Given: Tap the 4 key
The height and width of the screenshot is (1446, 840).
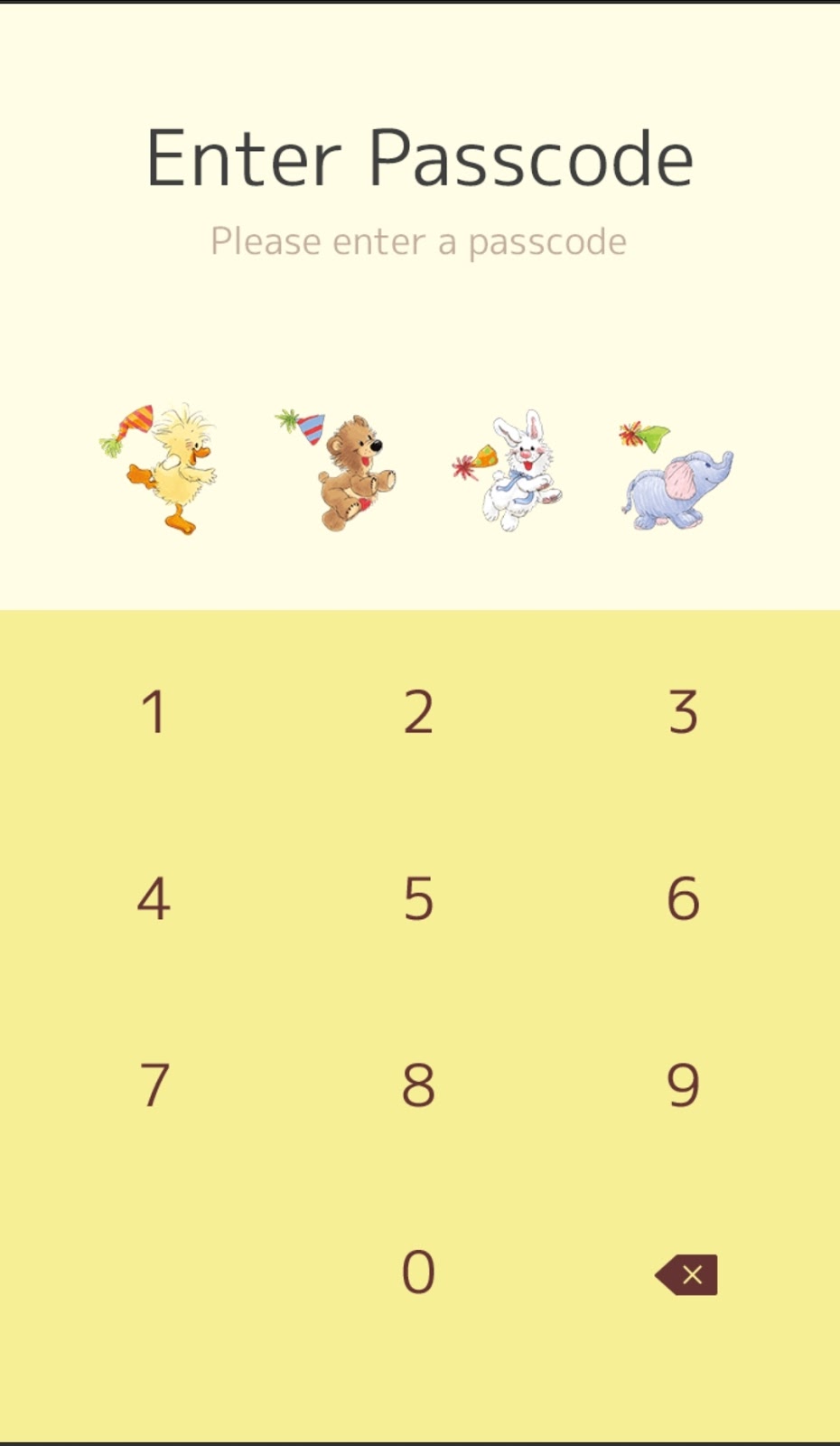Looking at the screenshot, I should point(154,898).
